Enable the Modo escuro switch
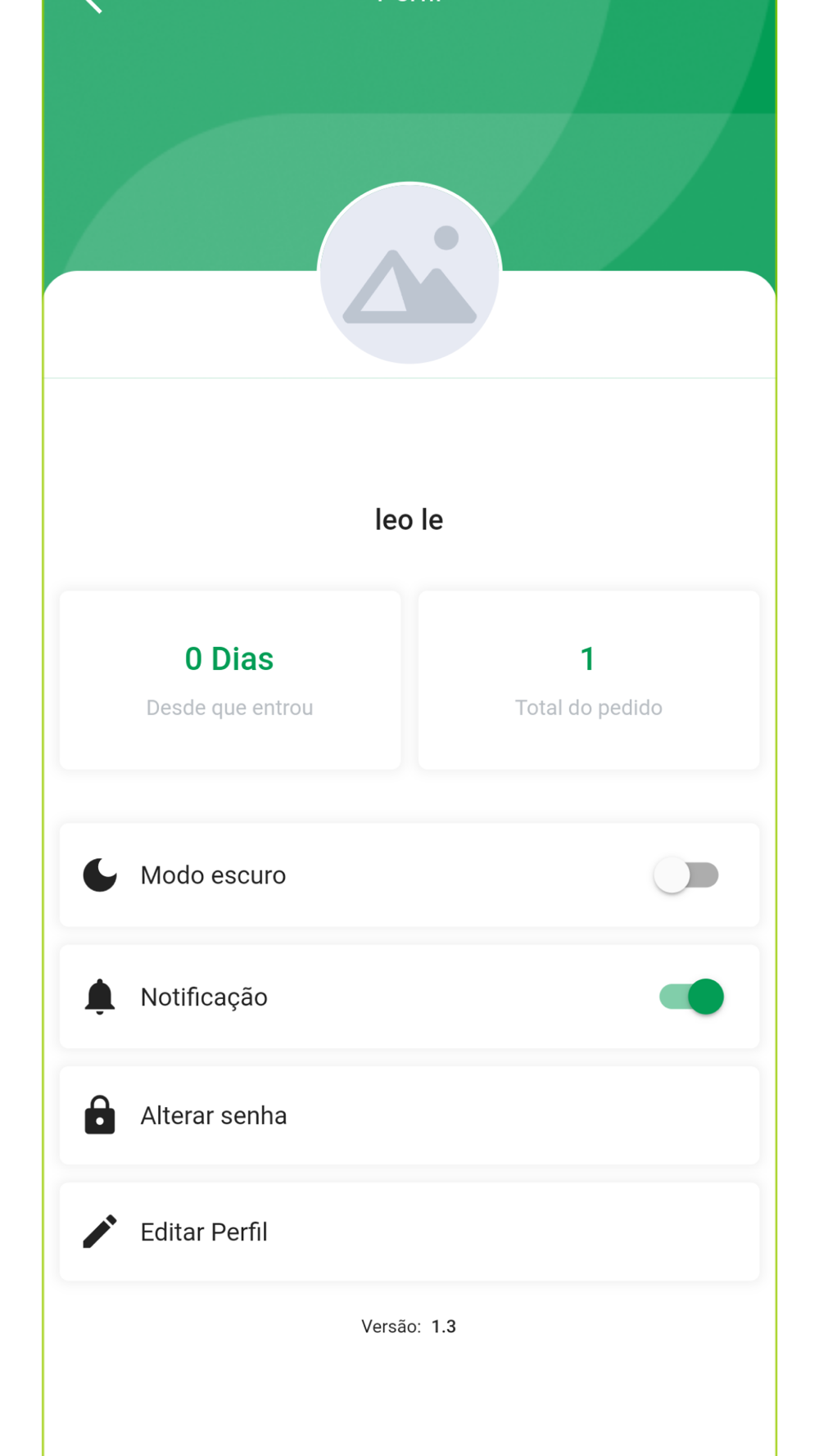This screenshot has width=819, height=1456. pos(686,875)
